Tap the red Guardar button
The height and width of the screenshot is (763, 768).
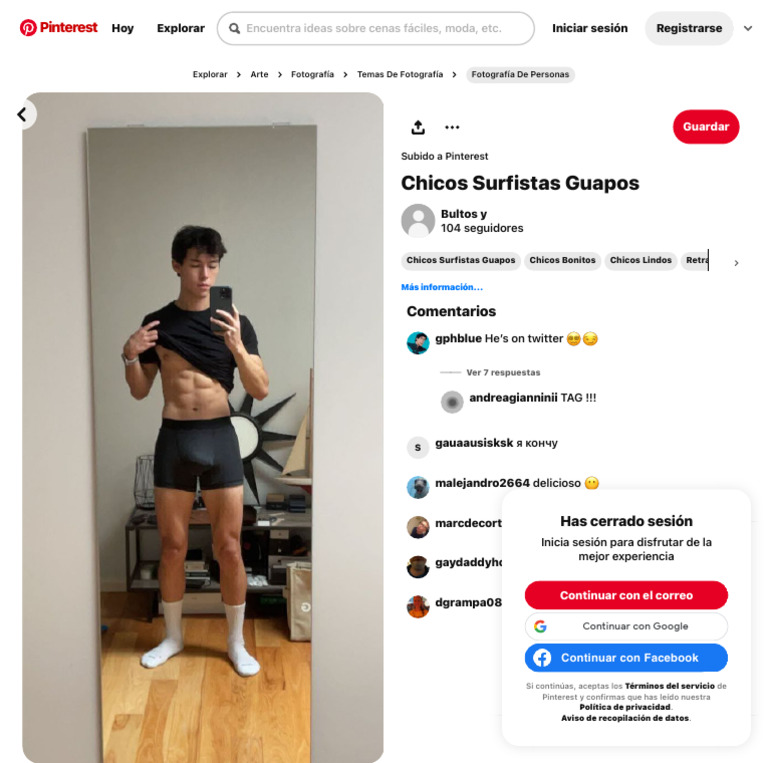pos(705,127)
